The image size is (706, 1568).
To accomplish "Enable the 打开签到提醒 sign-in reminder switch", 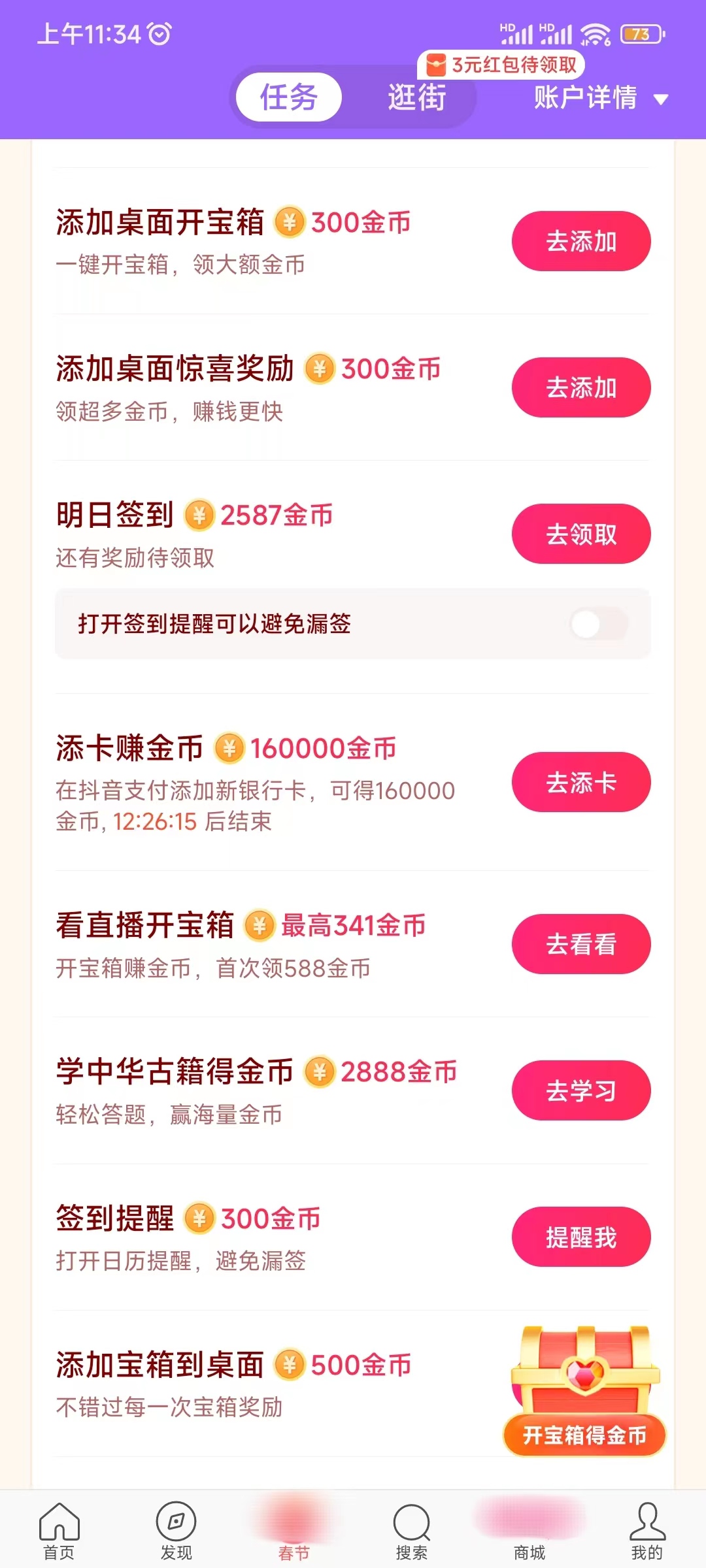I will tap(599, 625).
